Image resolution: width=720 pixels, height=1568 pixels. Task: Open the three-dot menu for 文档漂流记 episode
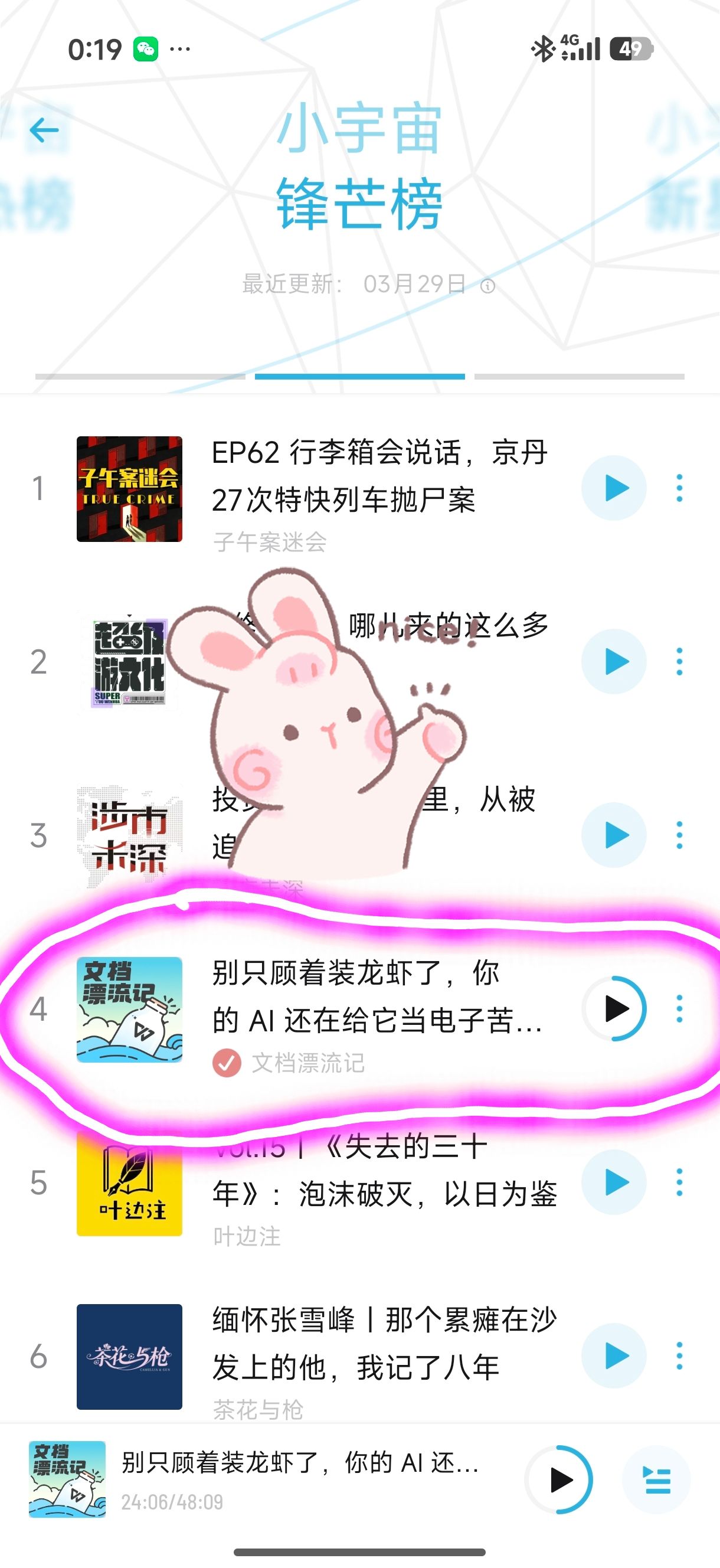click(679, 1008)
